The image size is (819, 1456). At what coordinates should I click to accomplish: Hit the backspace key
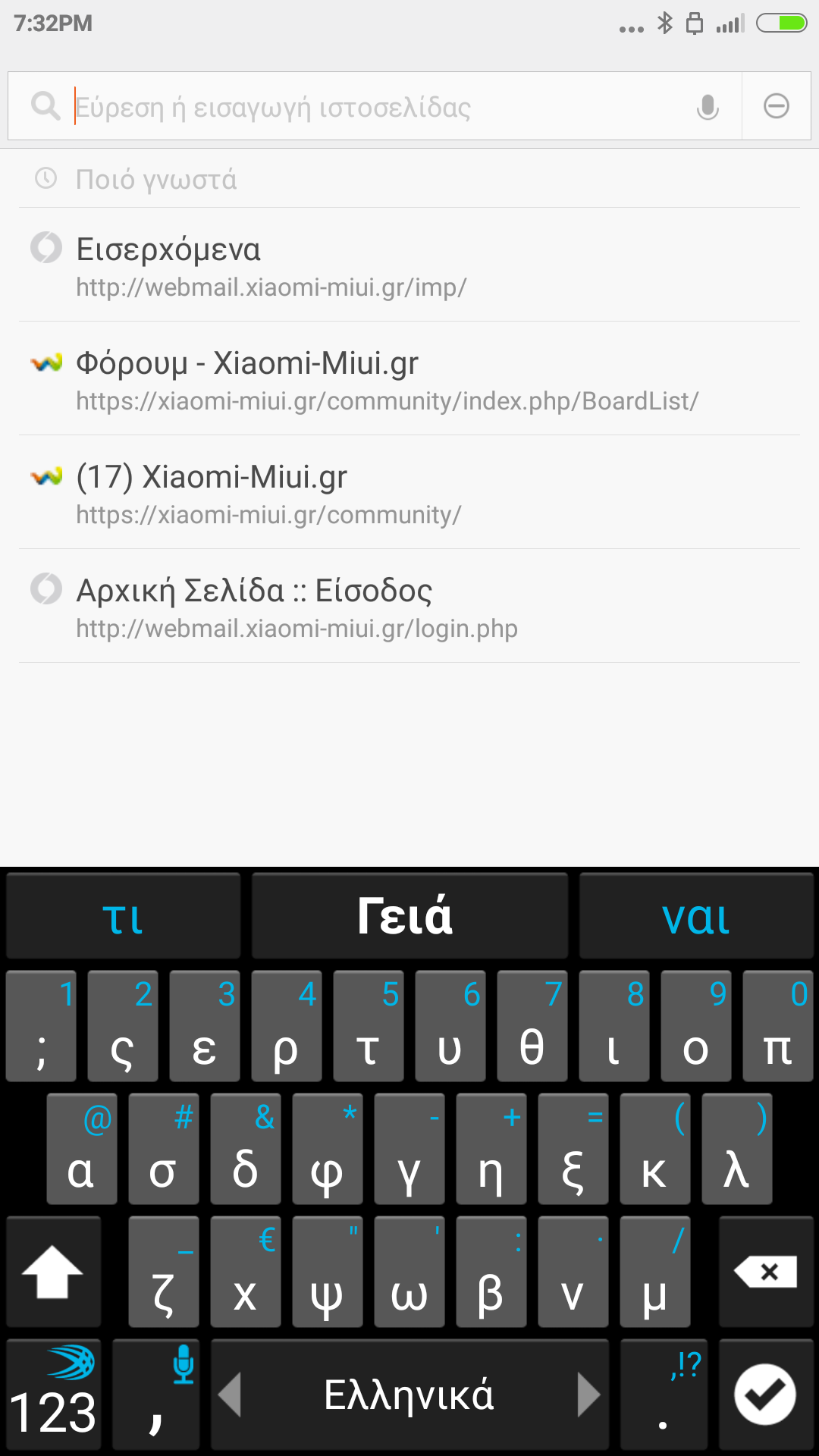[766, 1272]
